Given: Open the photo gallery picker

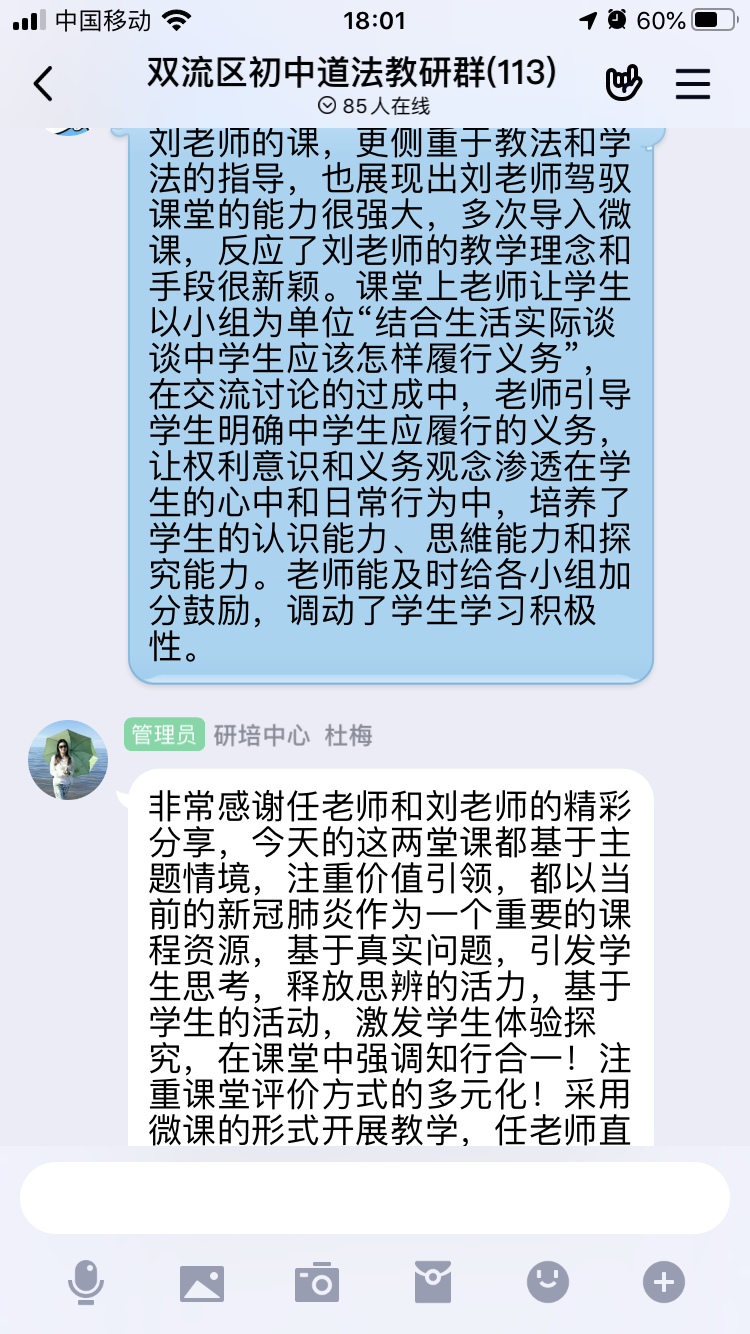Looking at the screenshot, I should (x=202, y=1282).
